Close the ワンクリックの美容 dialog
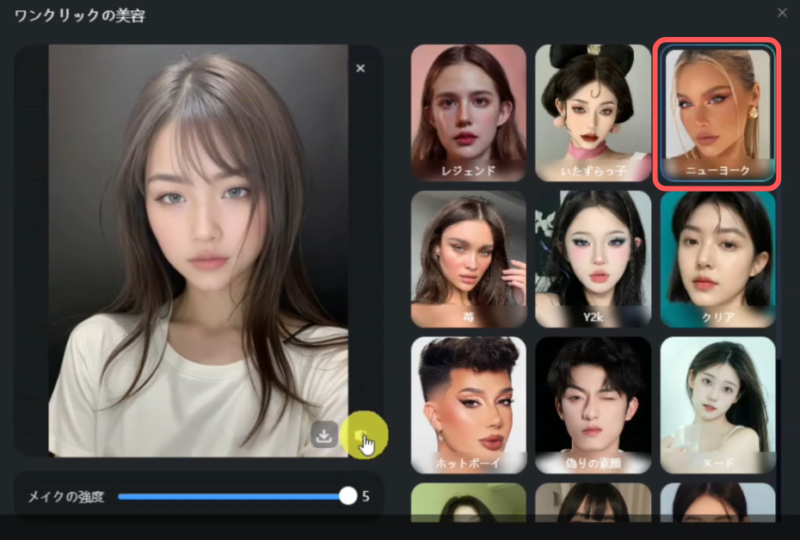Image resolution: width=800 pixels, height=540 pixels. click(x=782, y=13)
